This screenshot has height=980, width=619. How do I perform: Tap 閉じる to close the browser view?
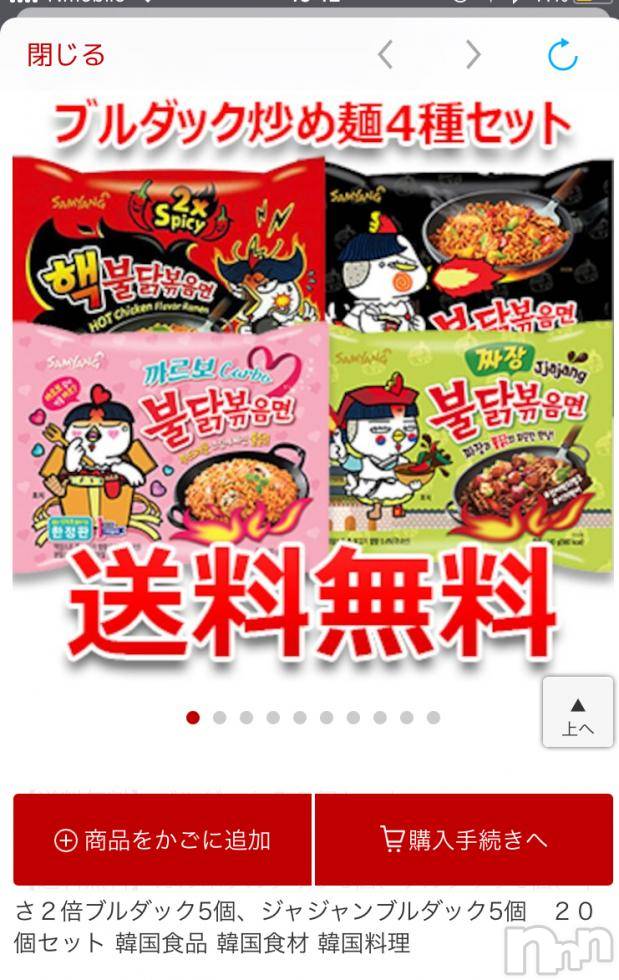tap(66, 54)
